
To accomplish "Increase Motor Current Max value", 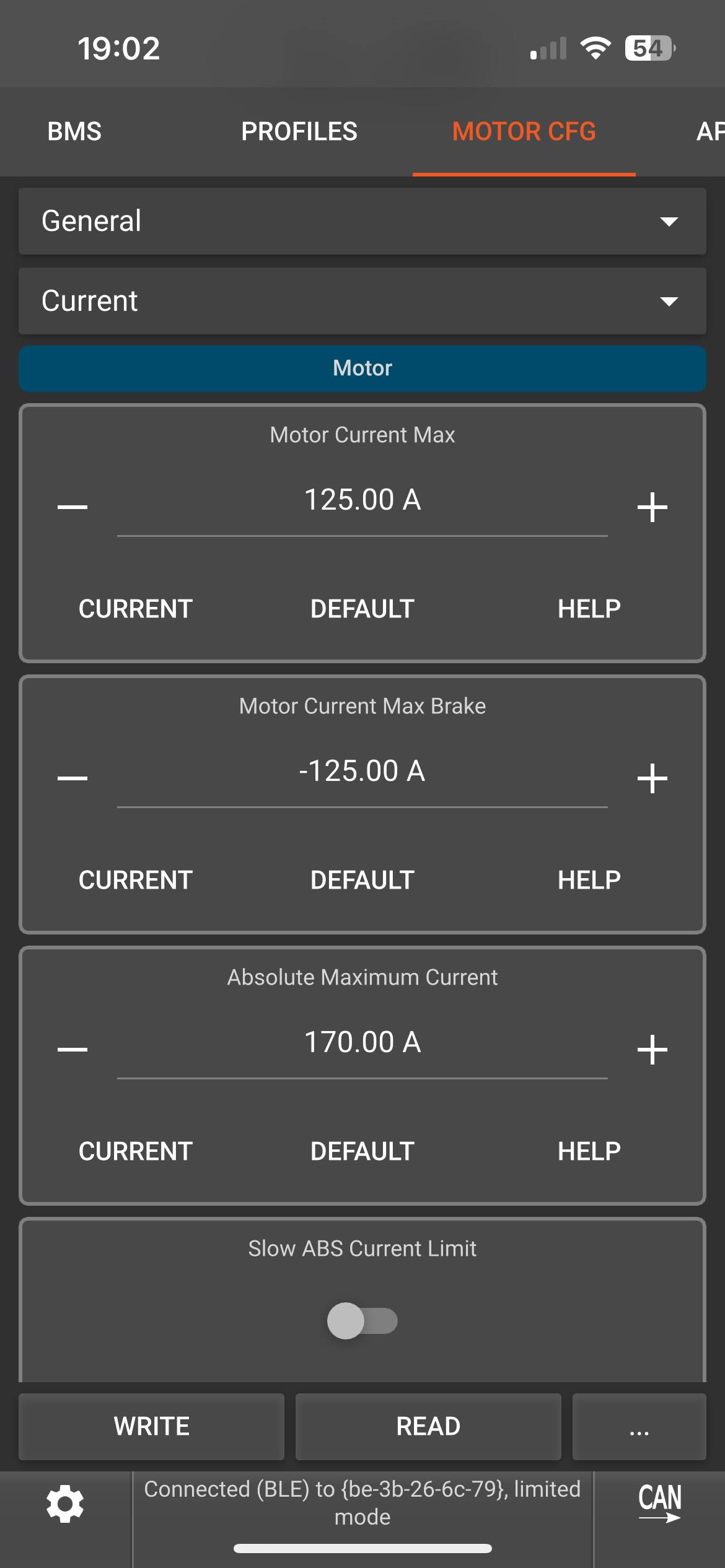I will pos(652,507).
